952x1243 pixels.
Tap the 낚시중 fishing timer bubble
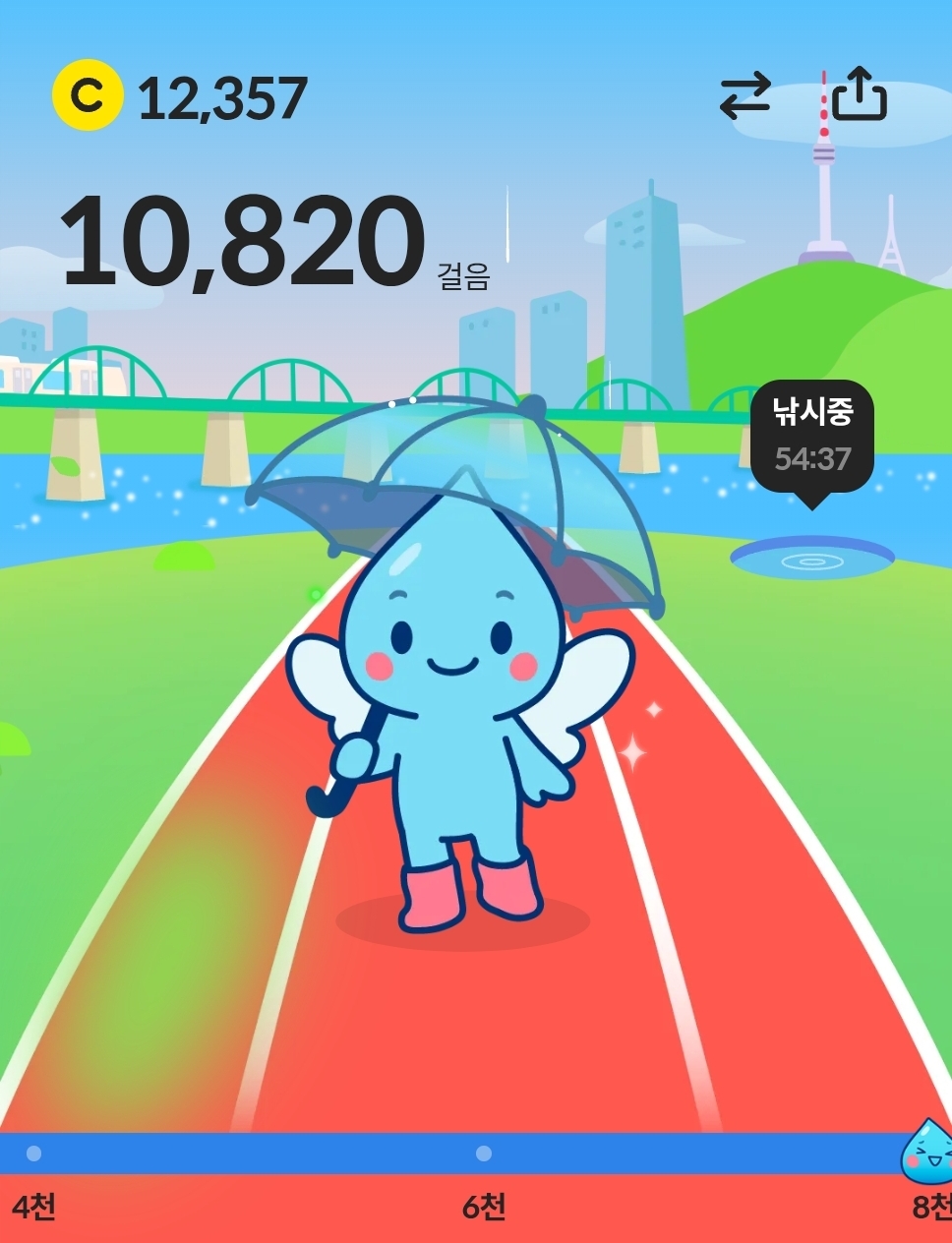pos(812,436)
